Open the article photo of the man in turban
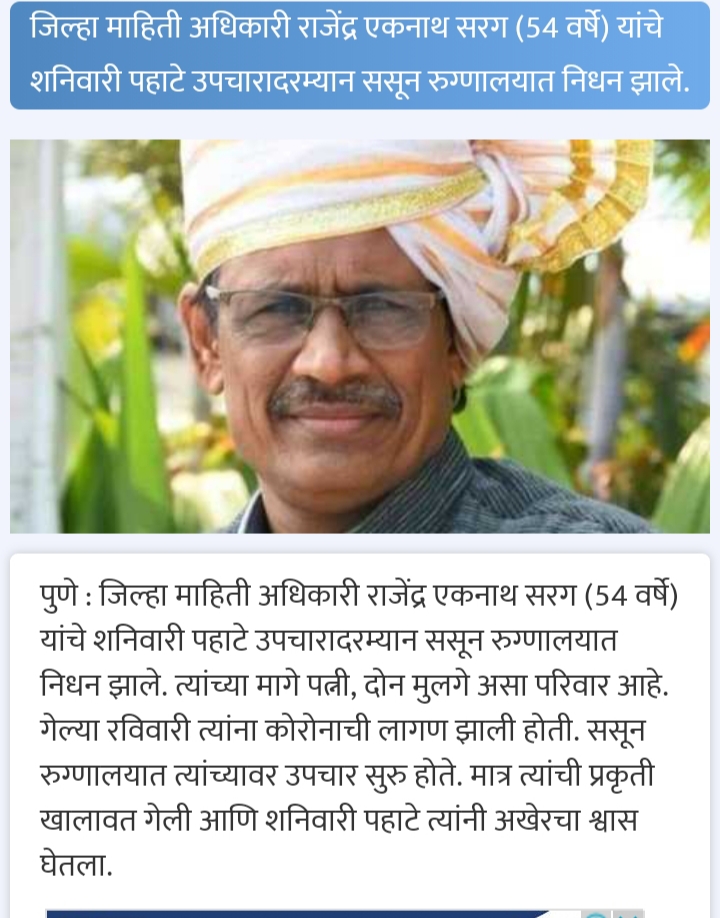The image size is (720, 918). (x=360, y=336)
